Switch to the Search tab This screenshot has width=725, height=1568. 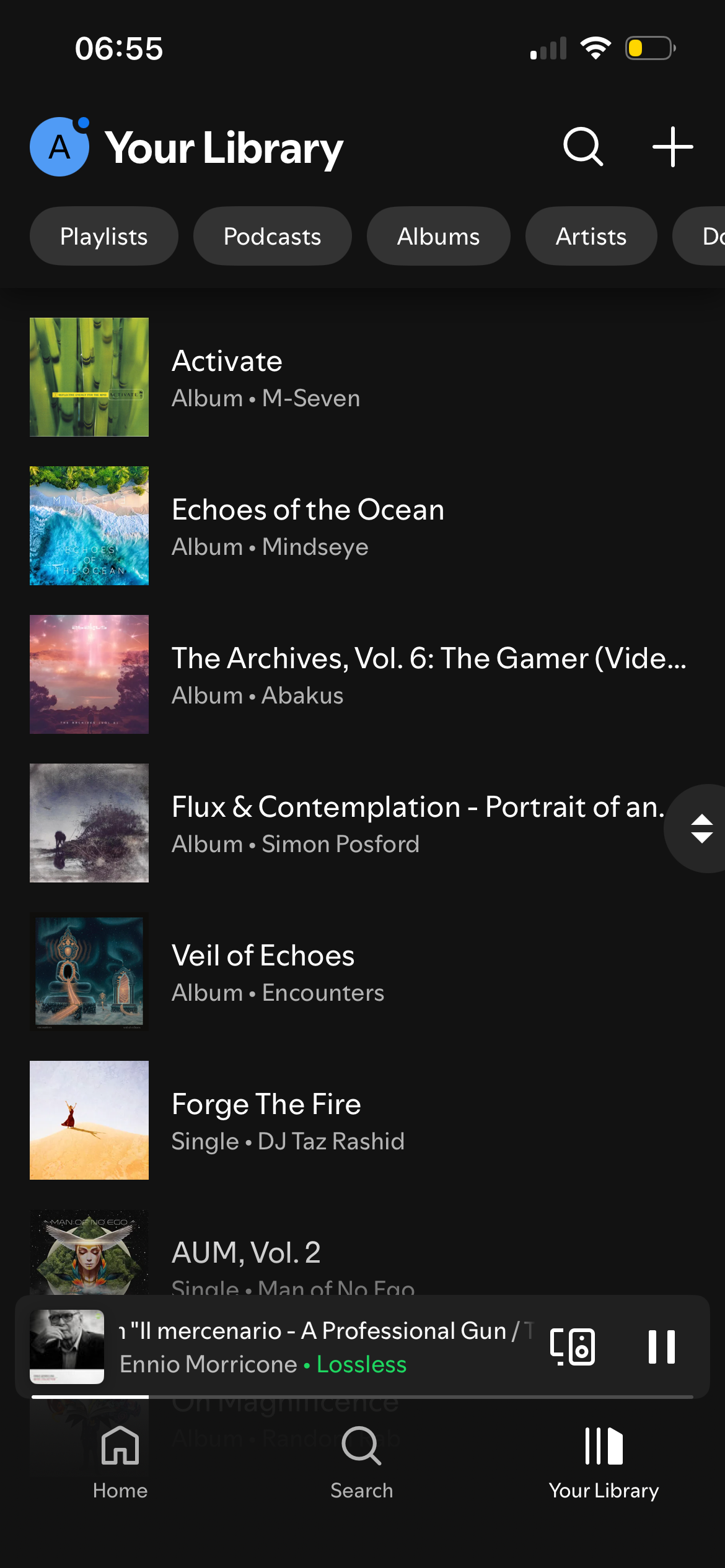pos(362,1463)
